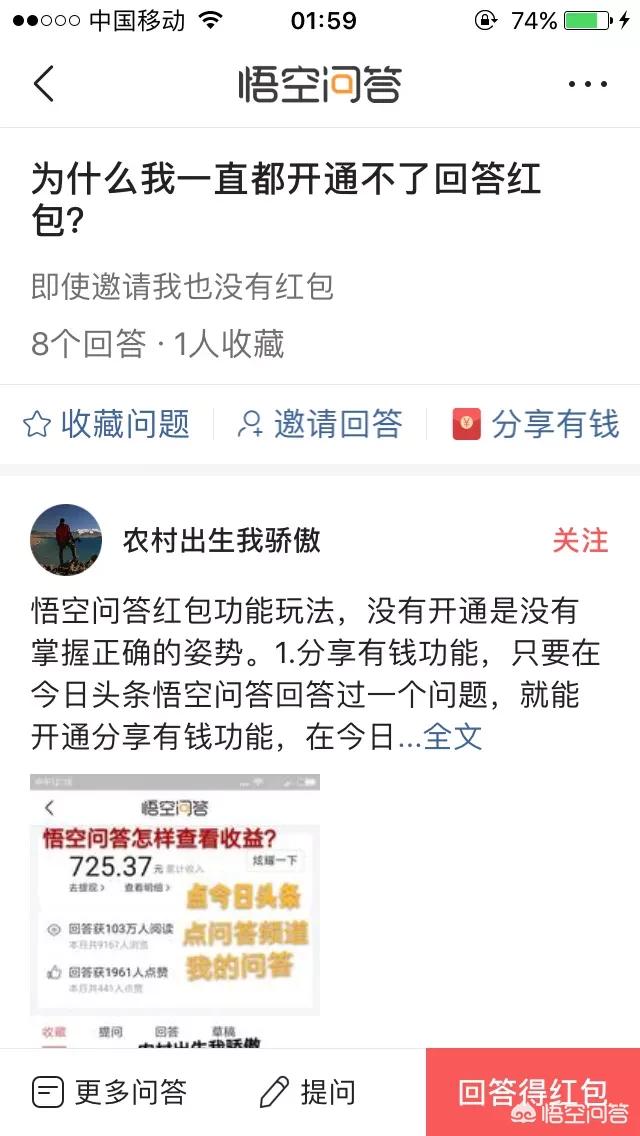Tap 回答得红包 to answer

[532, 1092]
